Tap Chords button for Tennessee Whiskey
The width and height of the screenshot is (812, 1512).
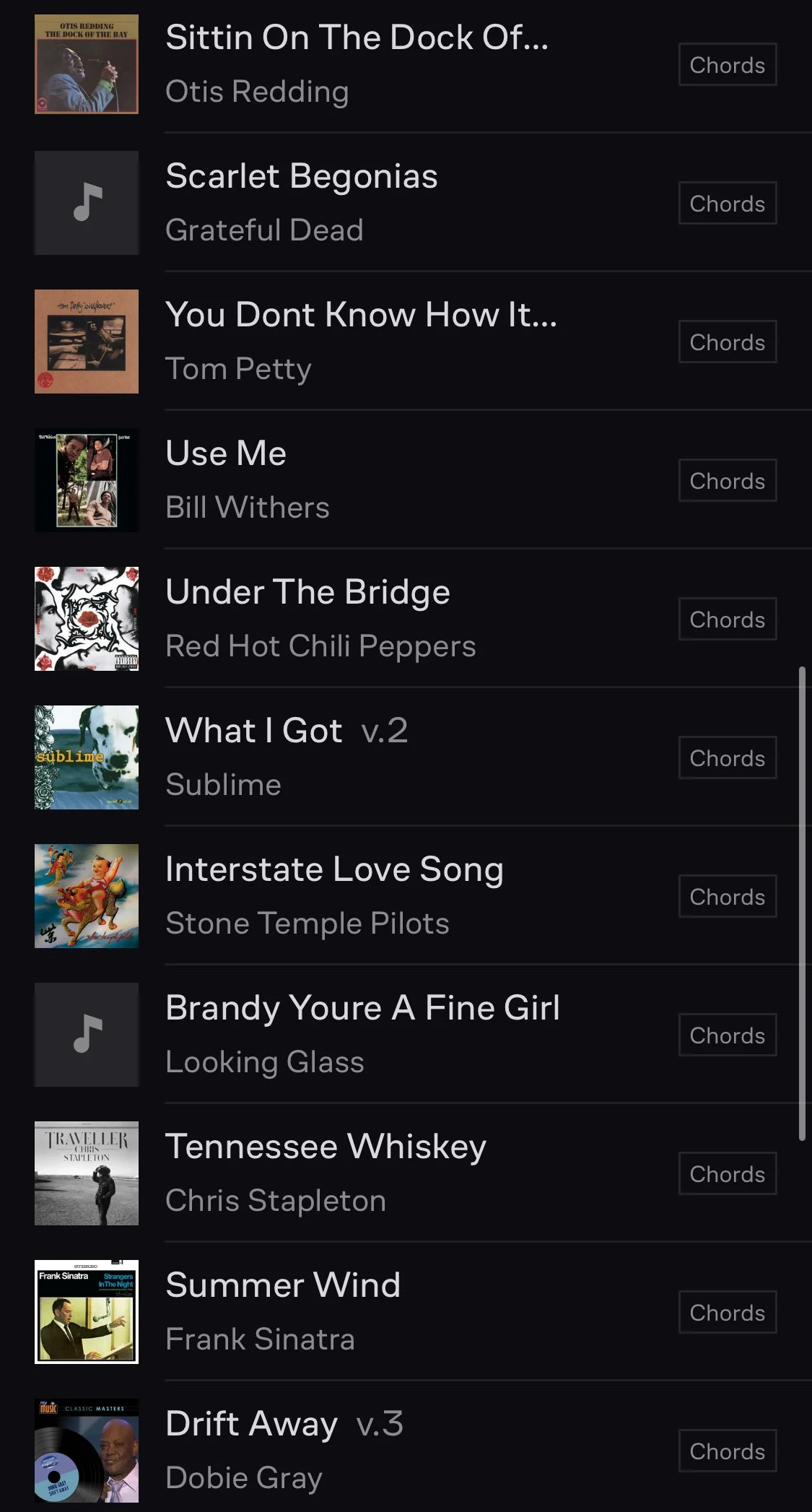tap(728, 1174)
